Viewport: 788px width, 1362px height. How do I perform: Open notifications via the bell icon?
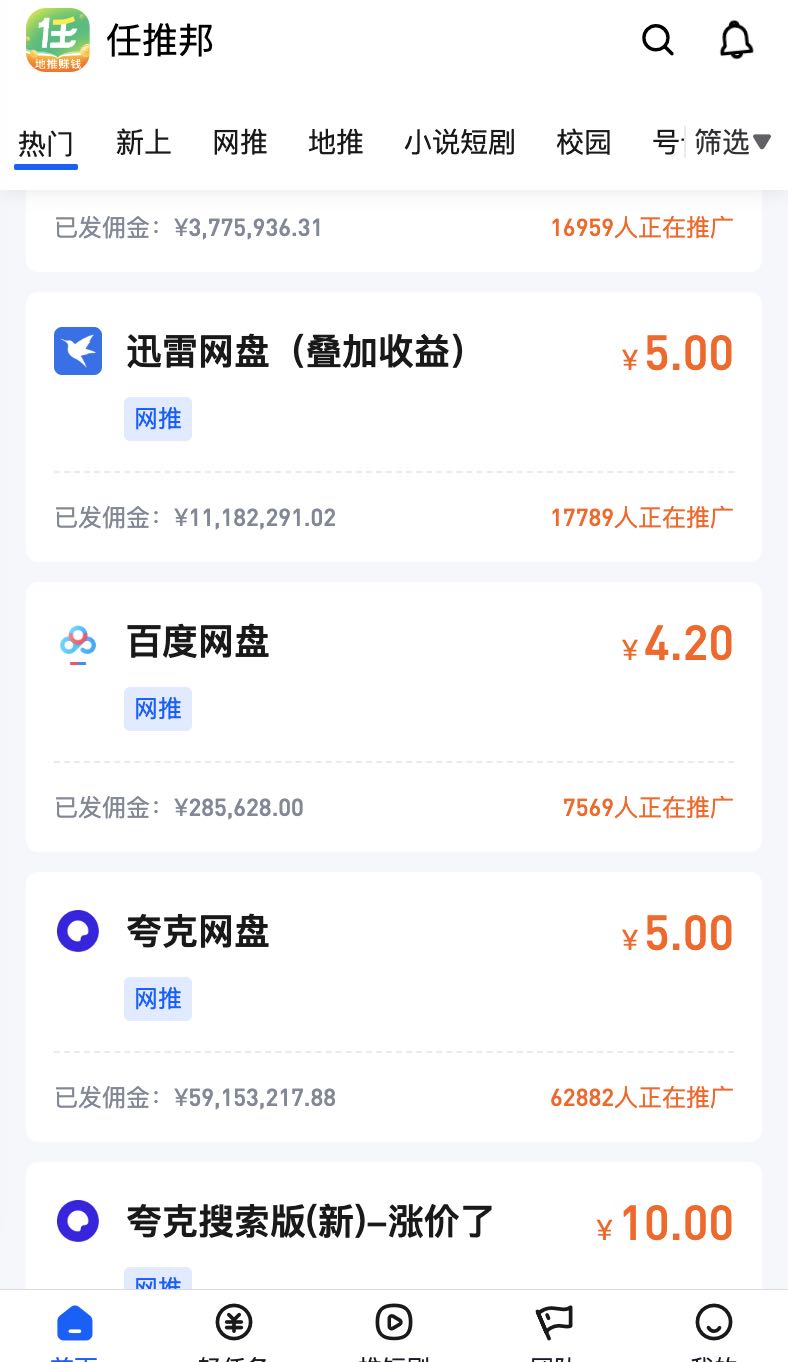tap(736, 41)
